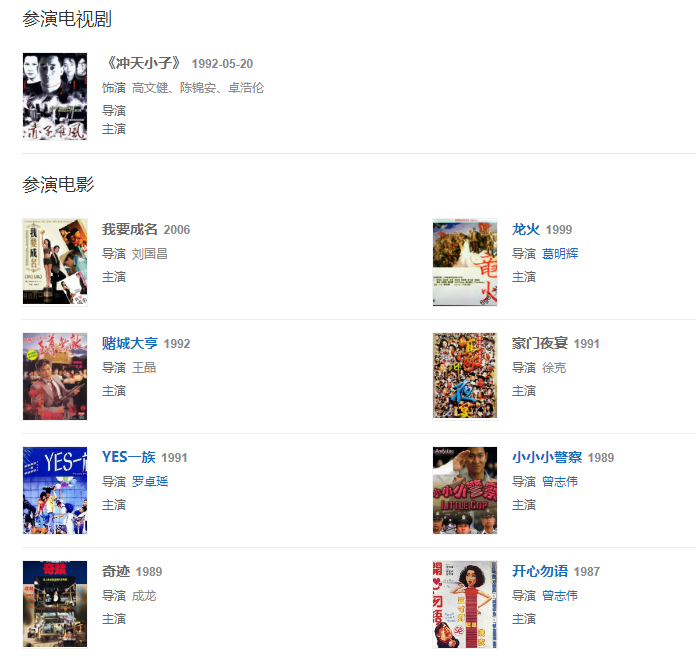
Task: Tap the 奇迹 movie poster
Action: coord(55,604)
